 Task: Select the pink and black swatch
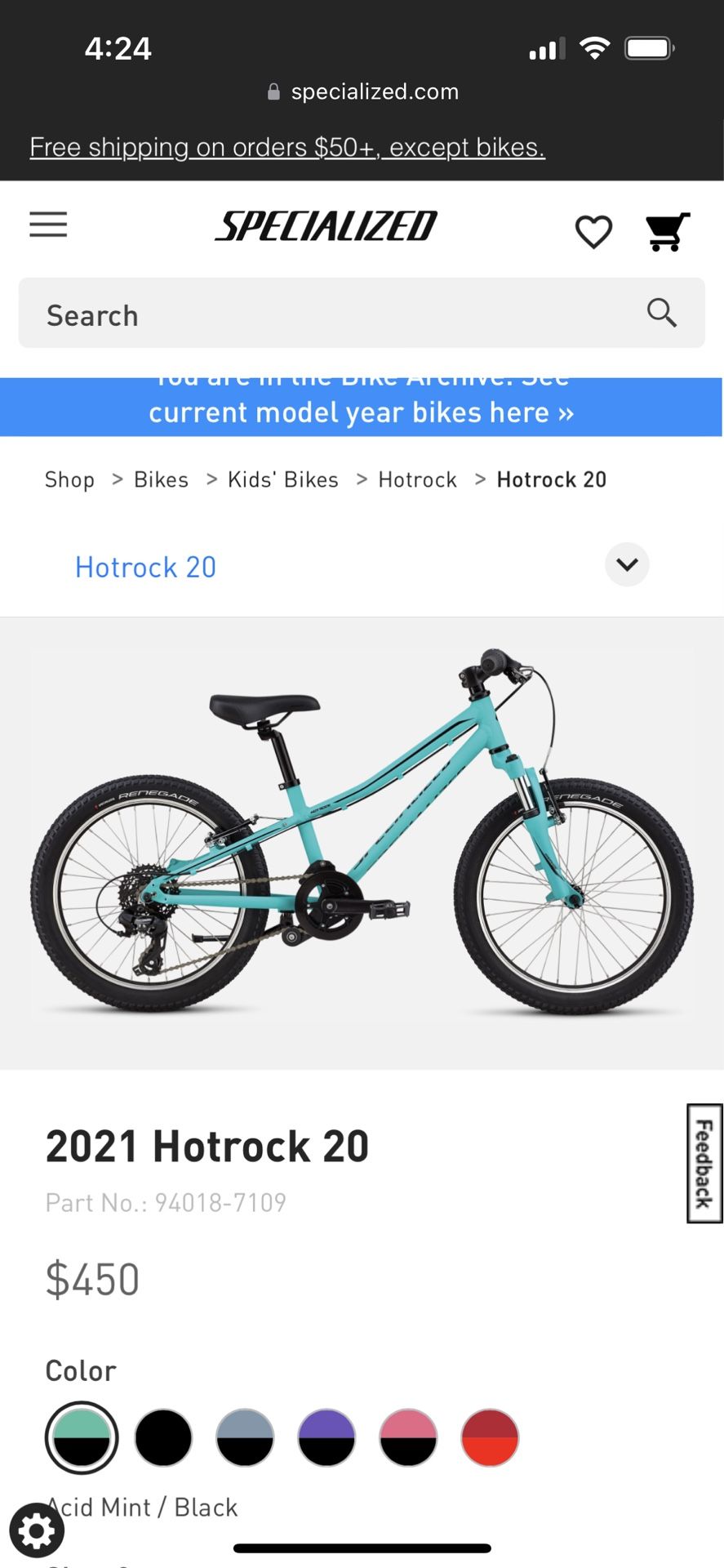[408, 1438]
